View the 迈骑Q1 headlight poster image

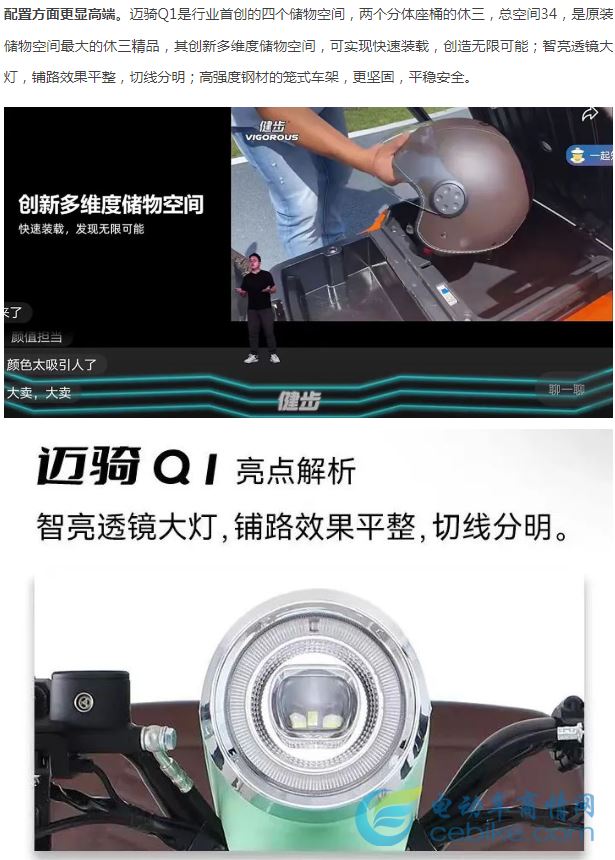[308, 640]
